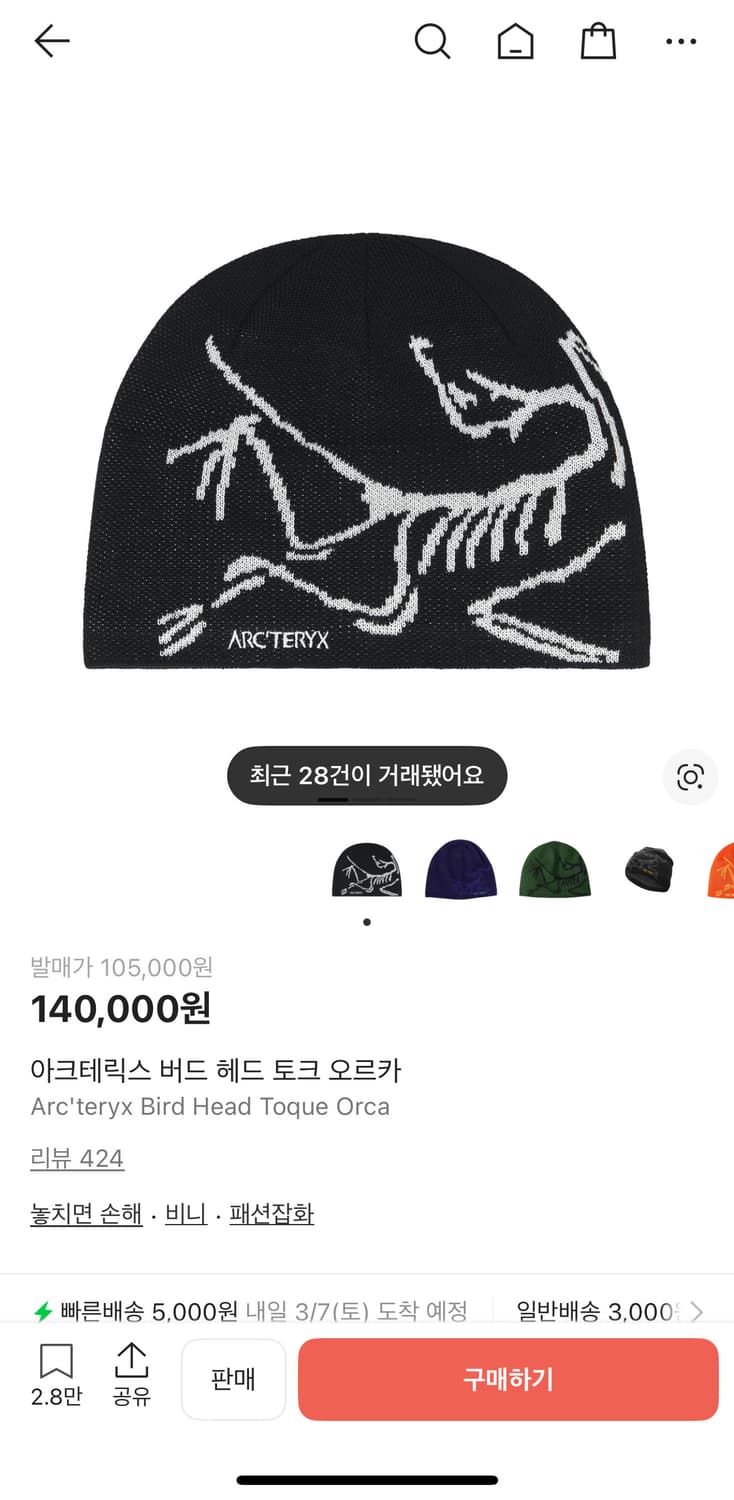Viewport: 734px width, 1500px height.
Task: Open the 리뷰 424 reviews link
Action: 75,1158
